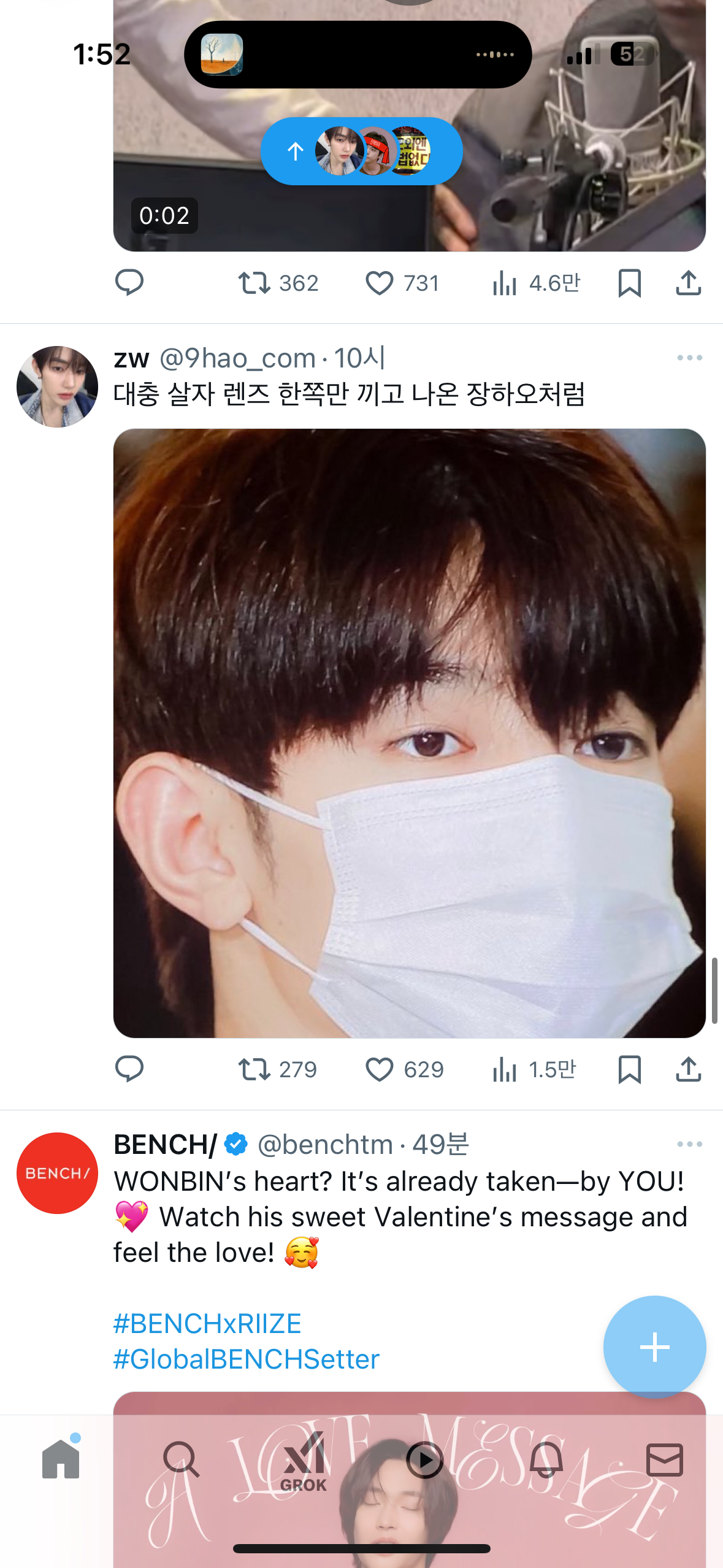Open the #BENCHxRIIZE hashtag

(x=207, y=1323)
